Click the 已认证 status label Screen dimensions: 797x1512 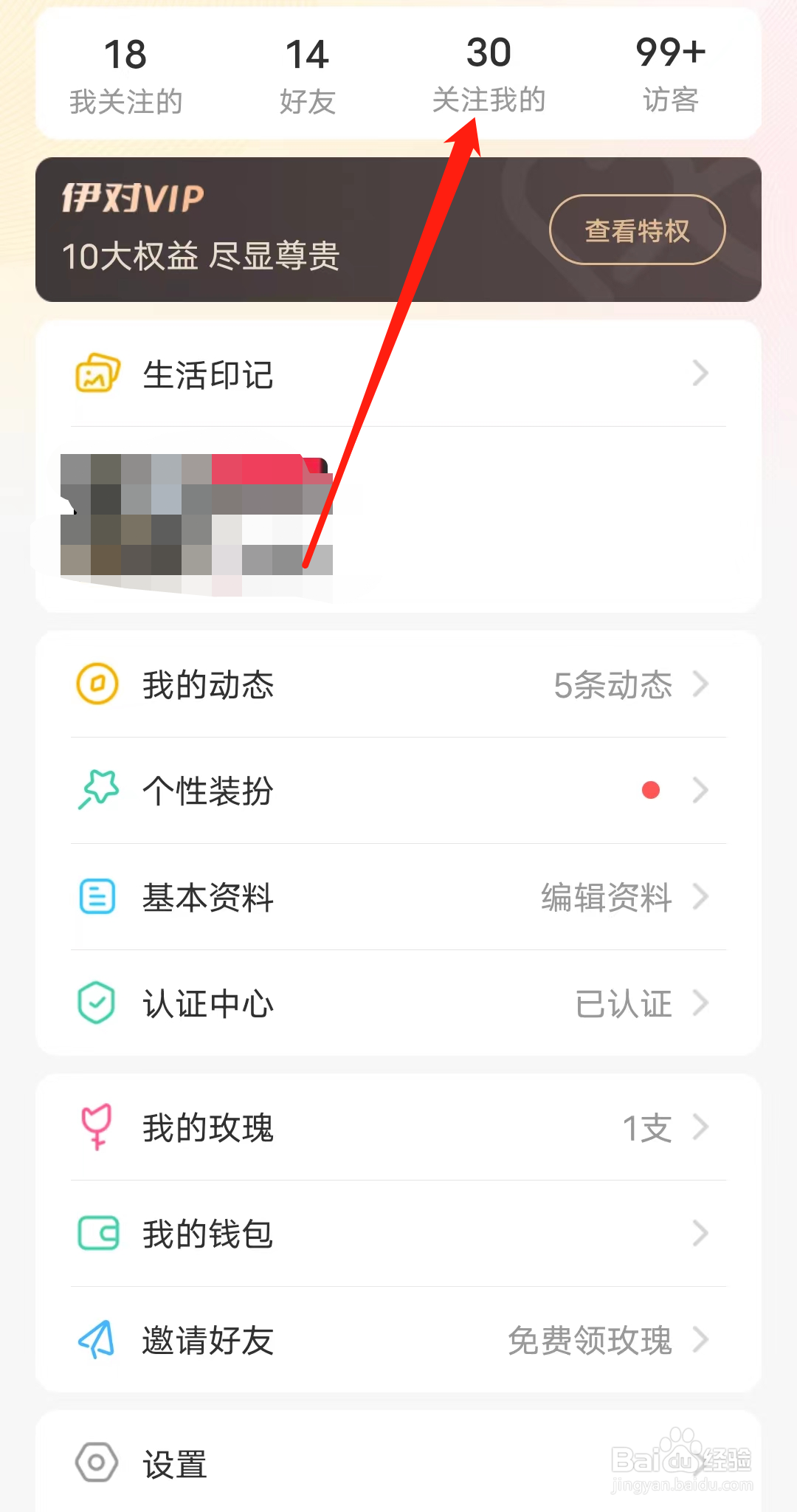coord(624,1003)
